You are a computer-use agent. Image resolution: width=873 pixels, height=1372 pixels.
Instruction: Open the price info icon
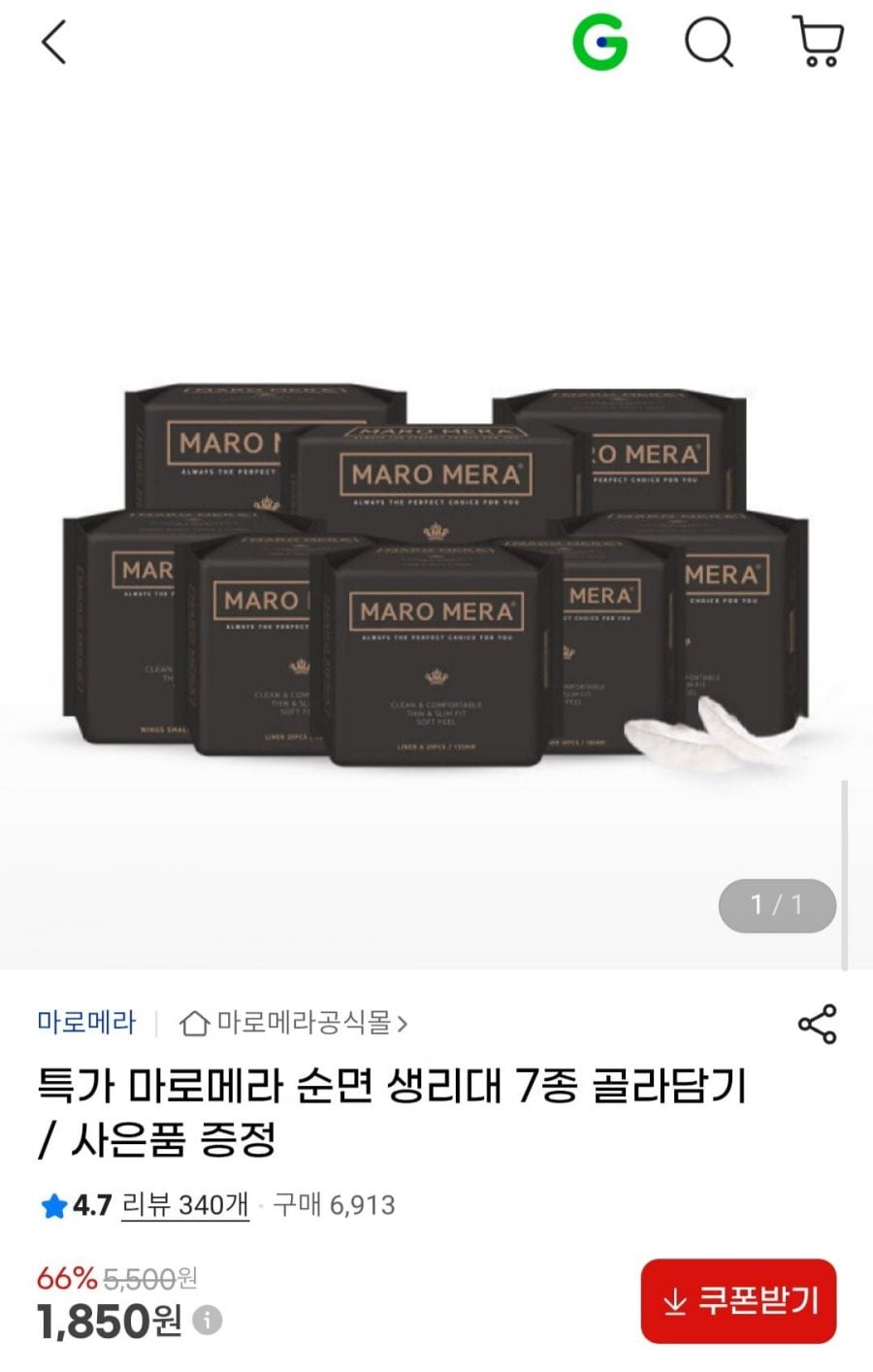(x=207, y=1321)
